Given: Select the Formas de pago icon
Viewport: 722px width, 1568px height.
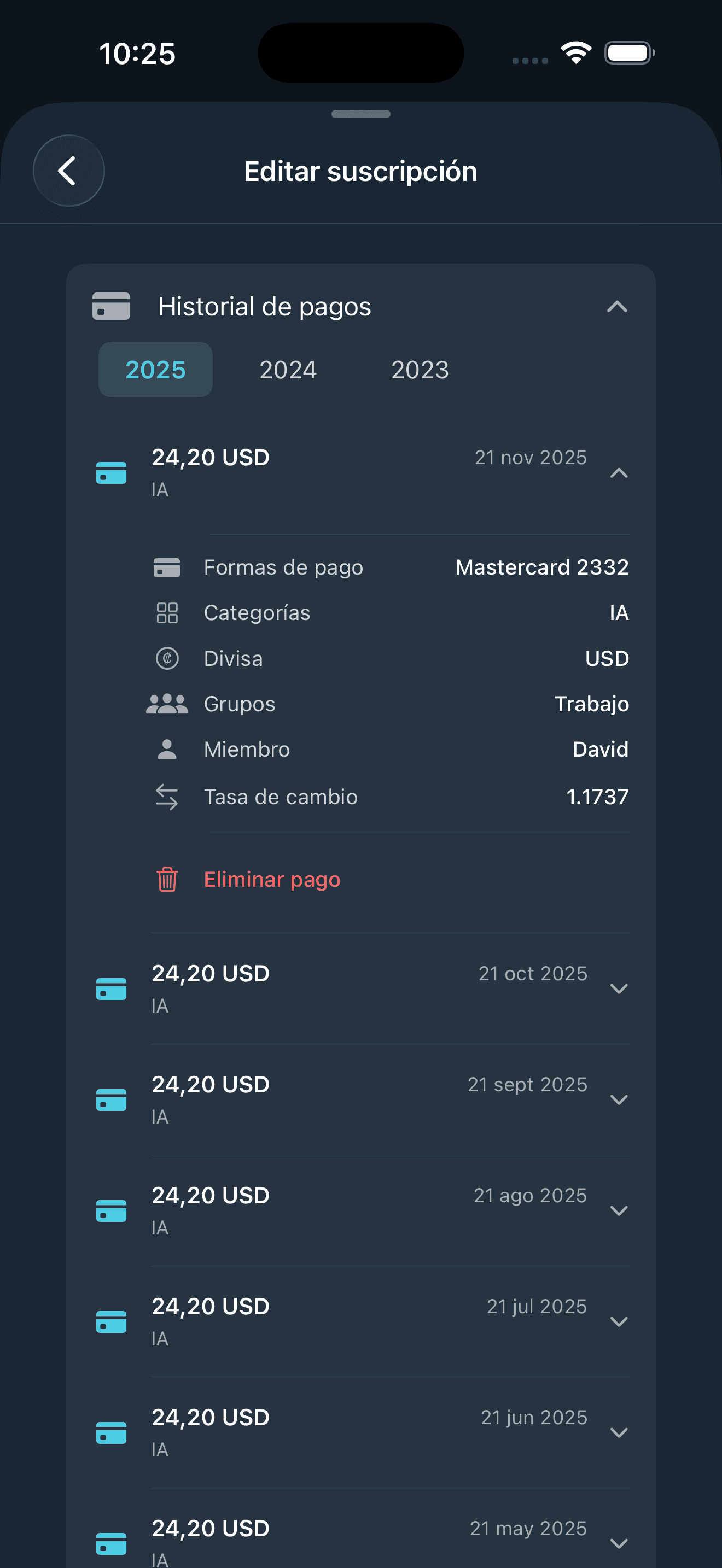Looking at the screenshot, I should tap(167, 567).
